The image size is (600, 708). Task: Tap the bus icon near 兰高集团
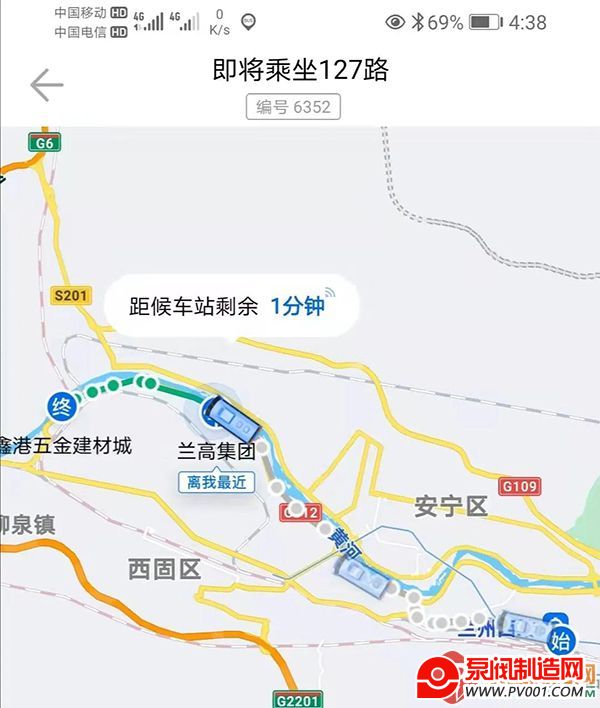click(224, 412)
